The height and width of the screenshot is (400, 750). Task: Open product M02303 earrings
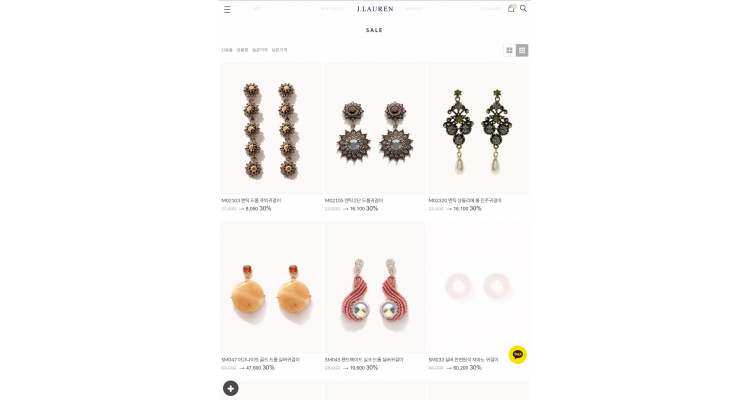pos(271,128)
